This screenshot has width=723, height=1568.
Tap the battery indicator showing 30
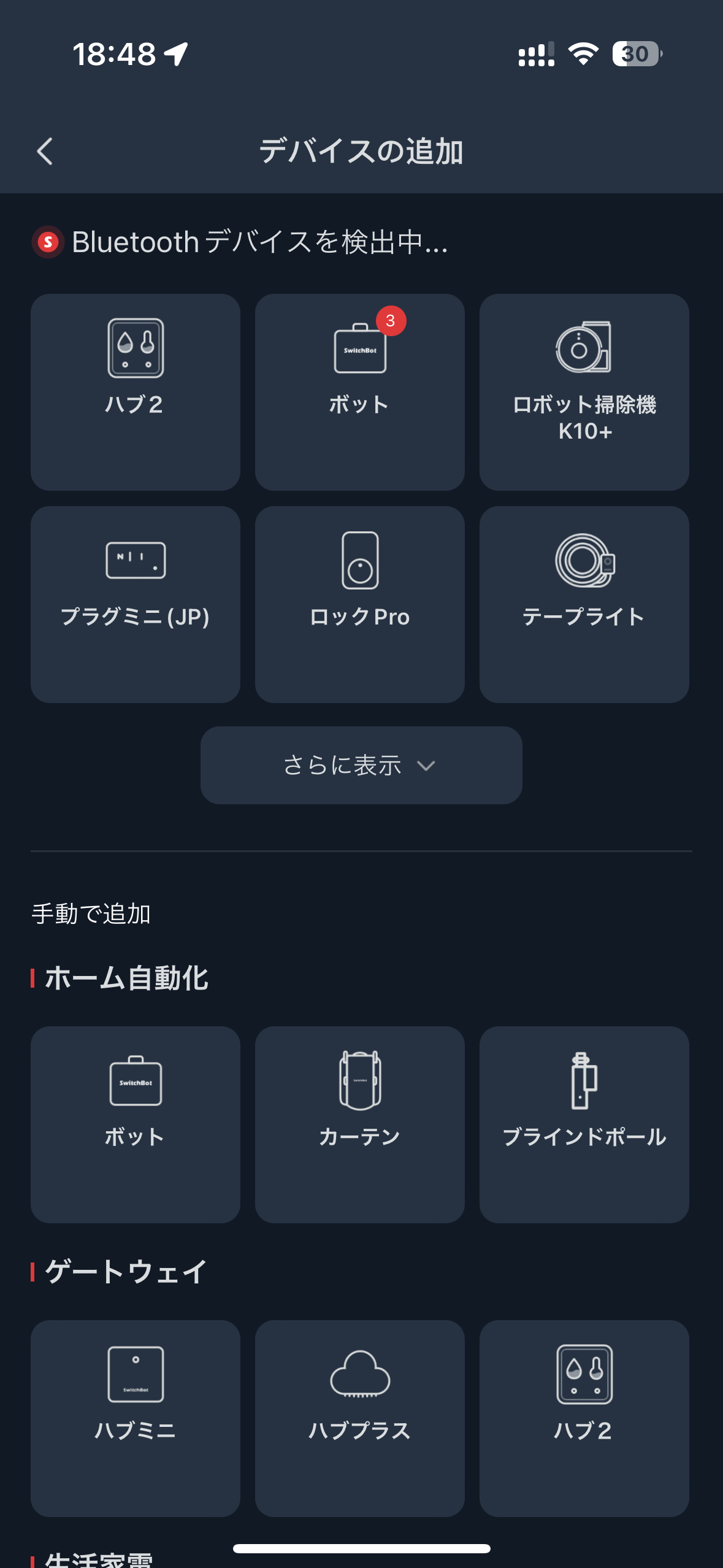pos(636,55)
